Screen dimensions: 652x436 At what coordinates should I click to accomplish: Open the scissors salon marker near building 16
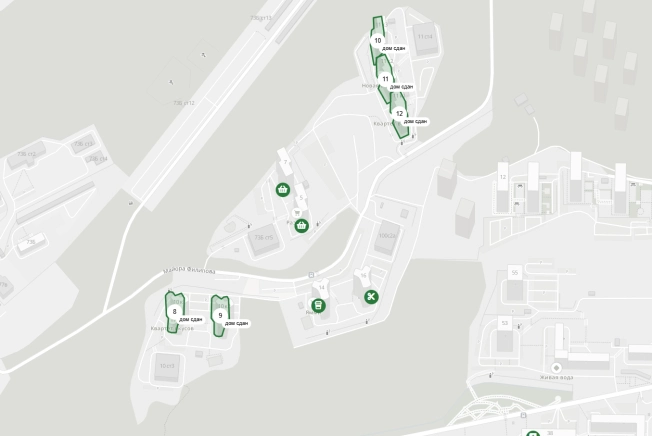[371, 296]
